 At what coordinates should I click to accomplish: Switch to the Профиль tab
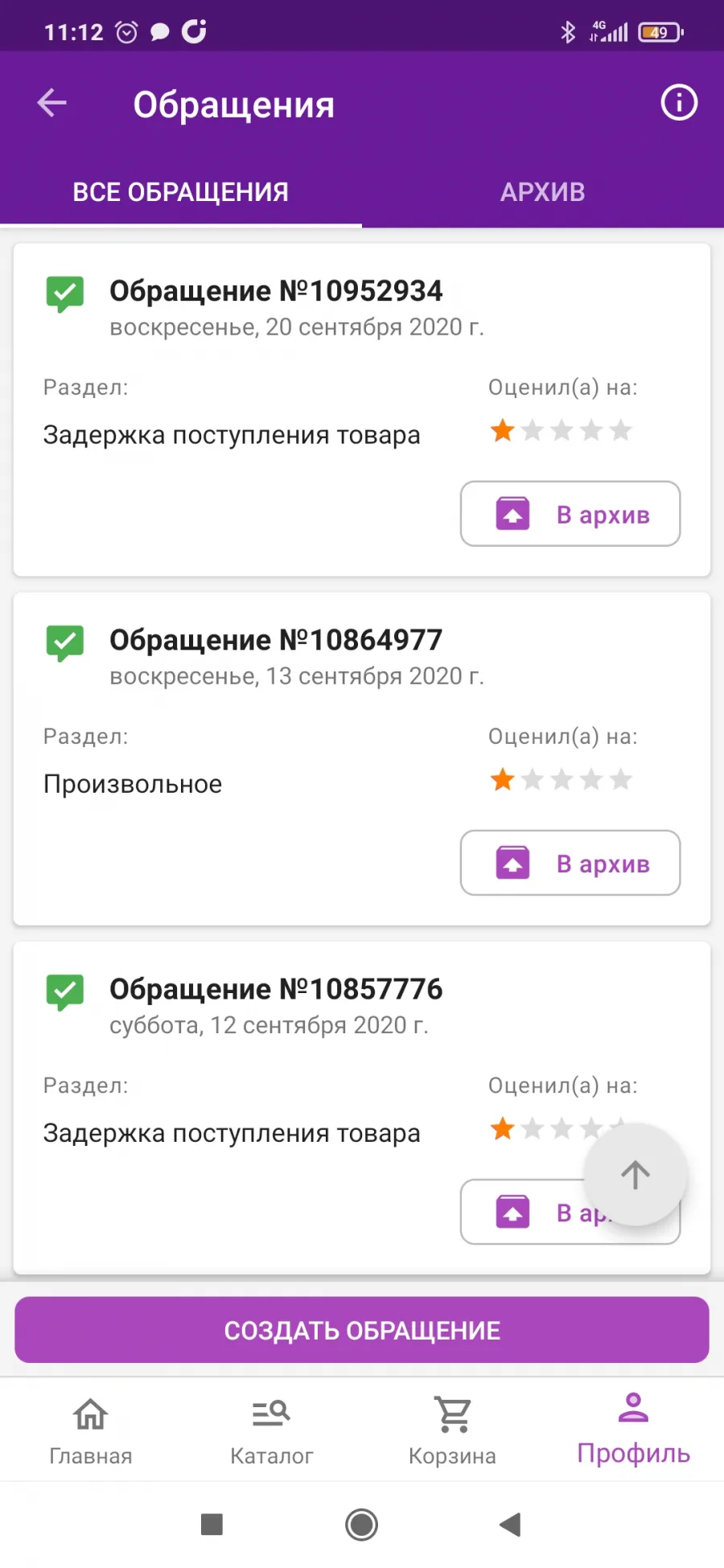click(x=634, y=1430)
